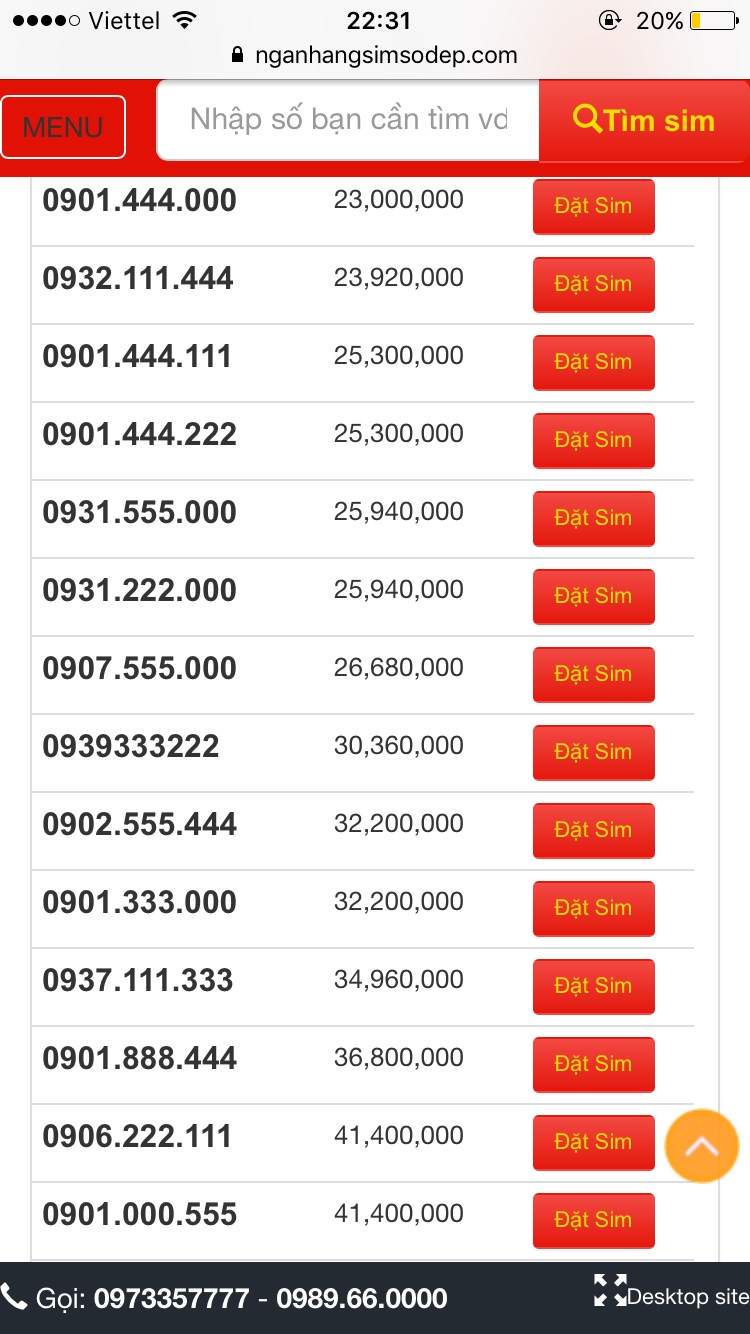The image size is (750, 1334).
Task: Select Đặt Sim for 0907.555.000
Action: (x=593, y=674)
